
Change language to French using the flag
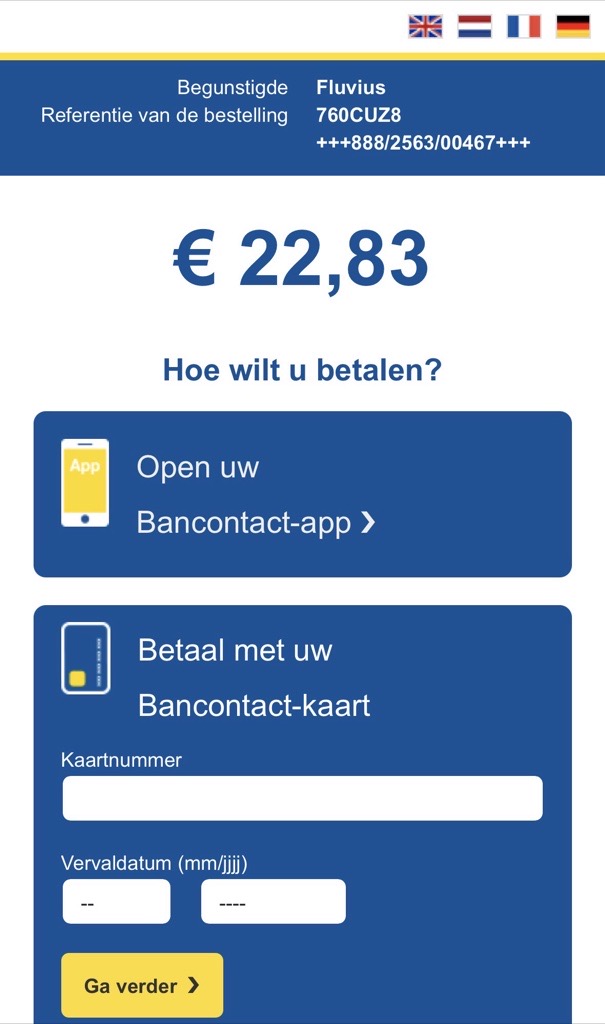(523, 26)
